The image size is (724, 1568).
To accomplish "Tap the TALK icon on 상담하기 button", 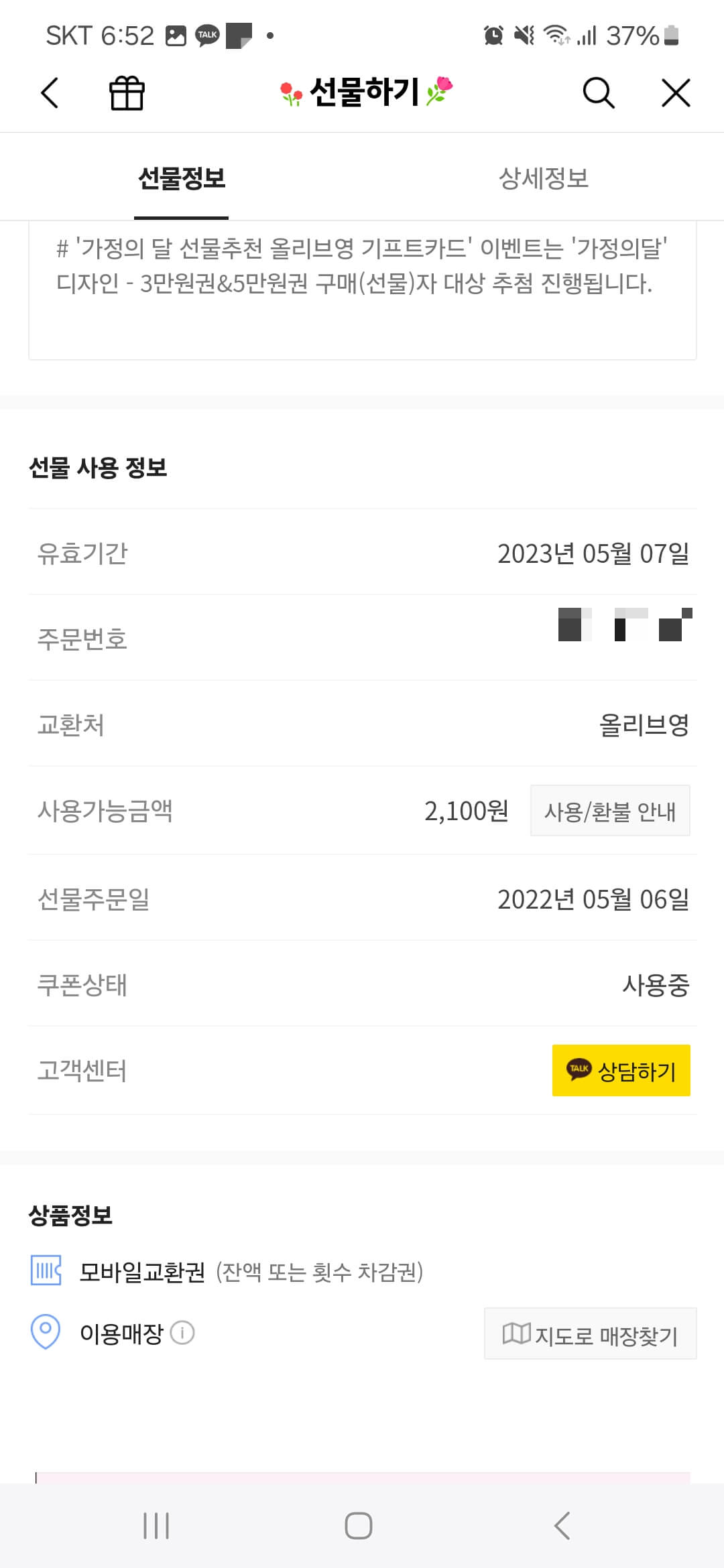I will pos(578,1070).
